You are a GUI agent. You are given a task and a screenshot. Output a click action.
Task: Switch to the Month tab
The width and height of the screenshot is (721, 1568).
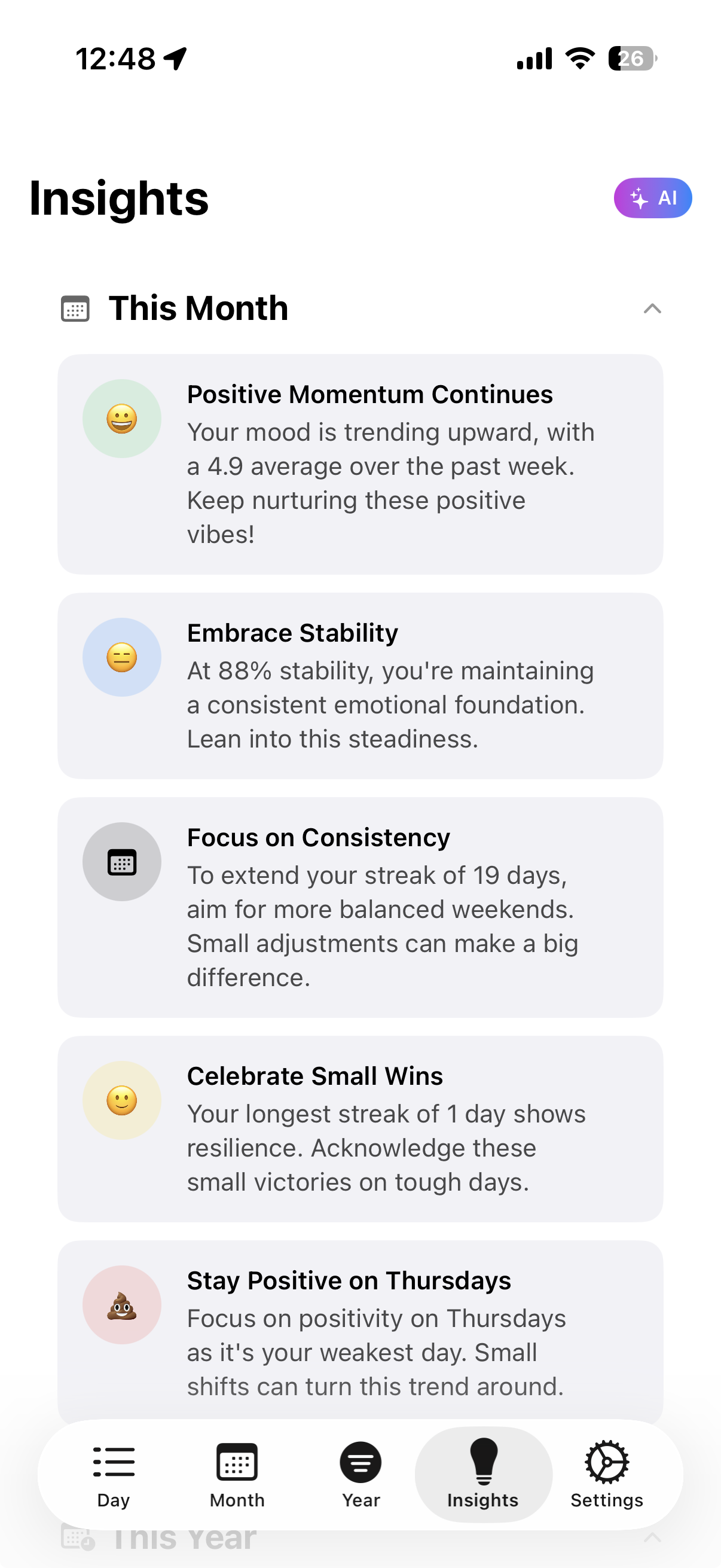pos(237,1474)
